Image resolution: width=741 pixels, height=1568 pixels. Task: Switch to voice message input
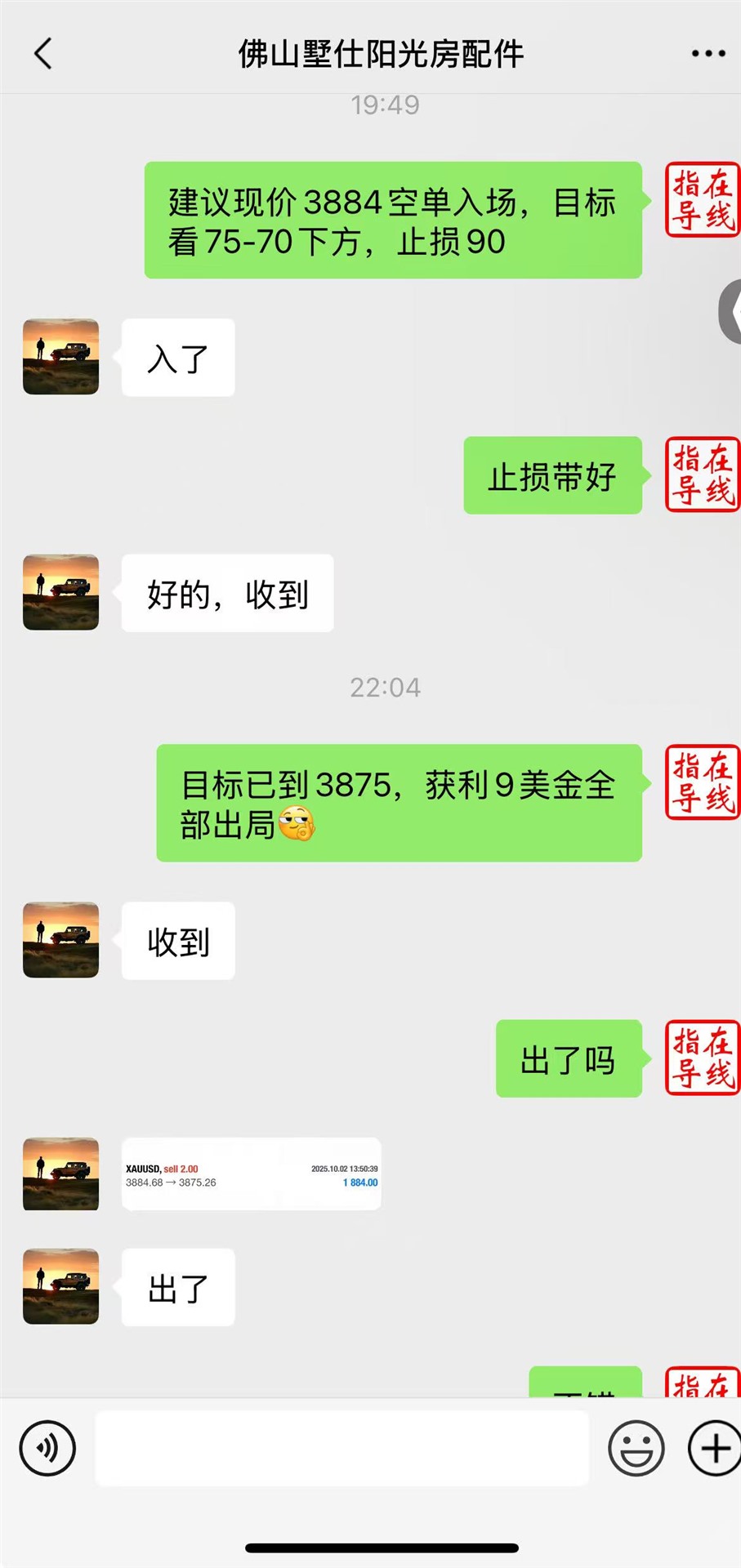coord(47,1449)
